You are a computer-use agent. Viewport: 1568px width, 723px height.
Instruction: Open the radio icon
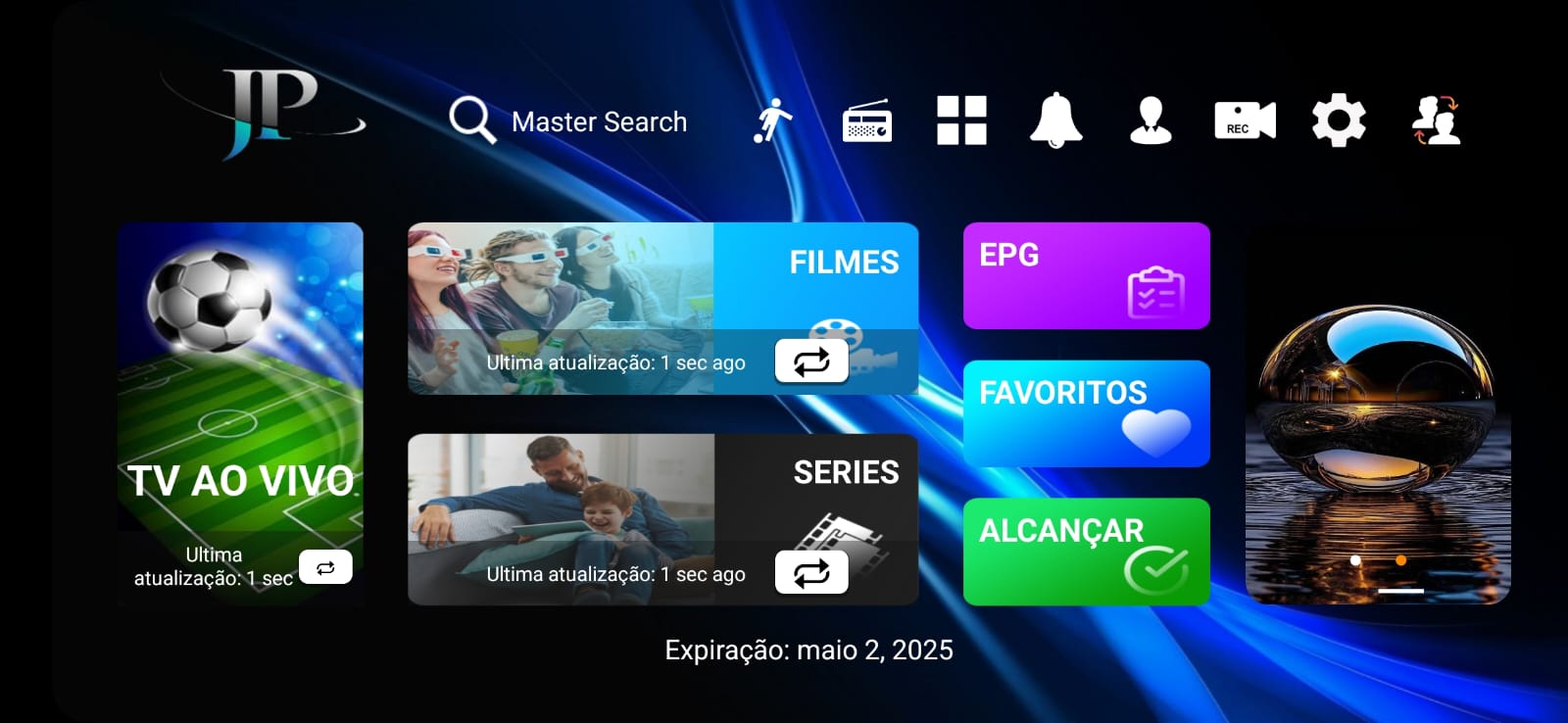click(x=867, y=121)
